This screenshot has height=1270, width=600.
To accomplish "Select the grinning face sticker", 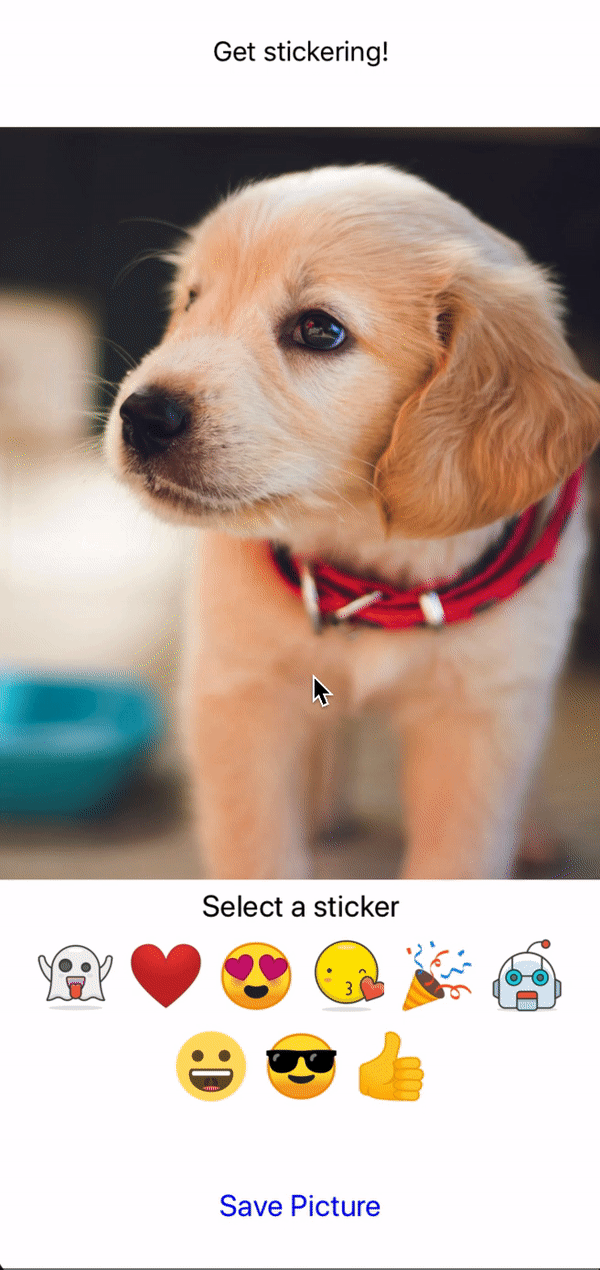I will 211,1067.
